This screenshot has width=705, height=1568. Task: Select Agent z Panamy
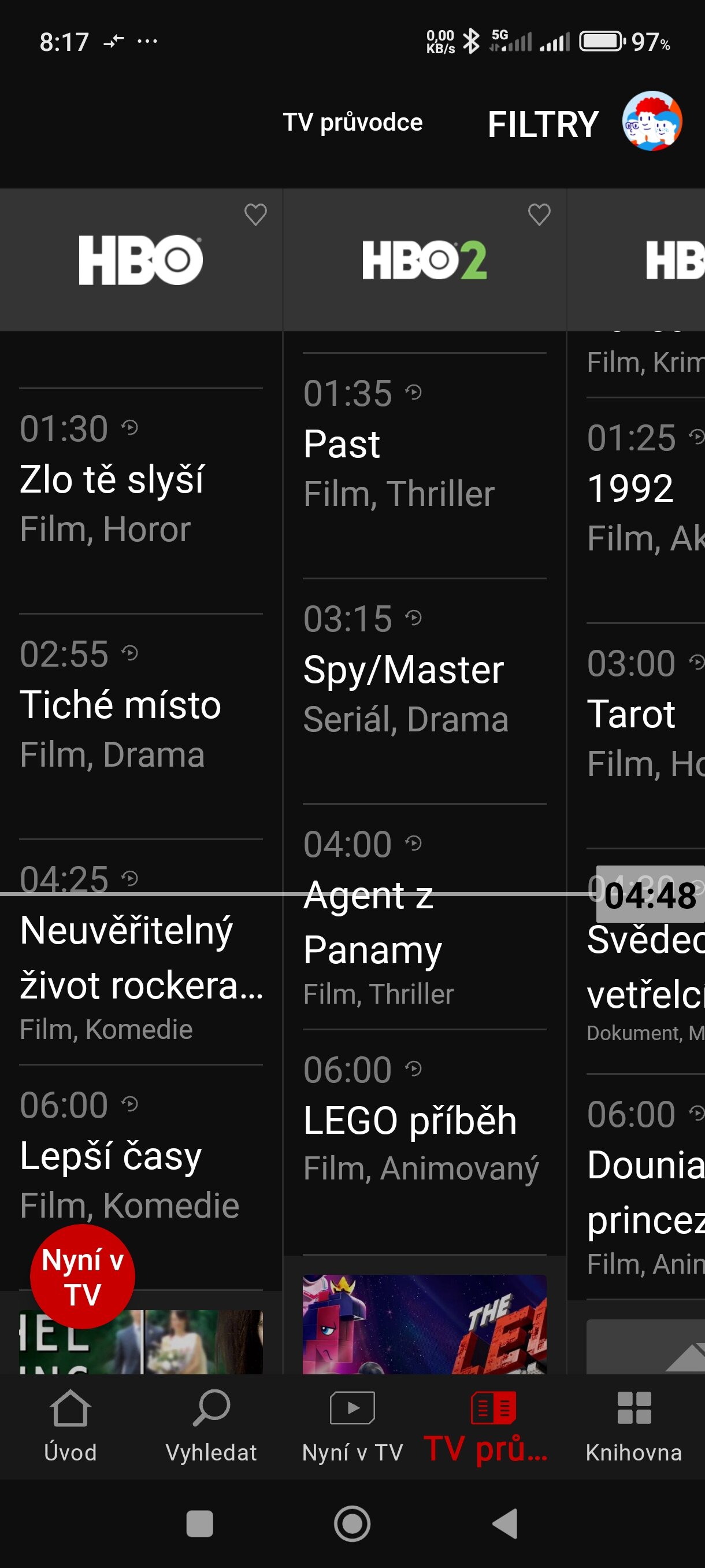[425, 918]
